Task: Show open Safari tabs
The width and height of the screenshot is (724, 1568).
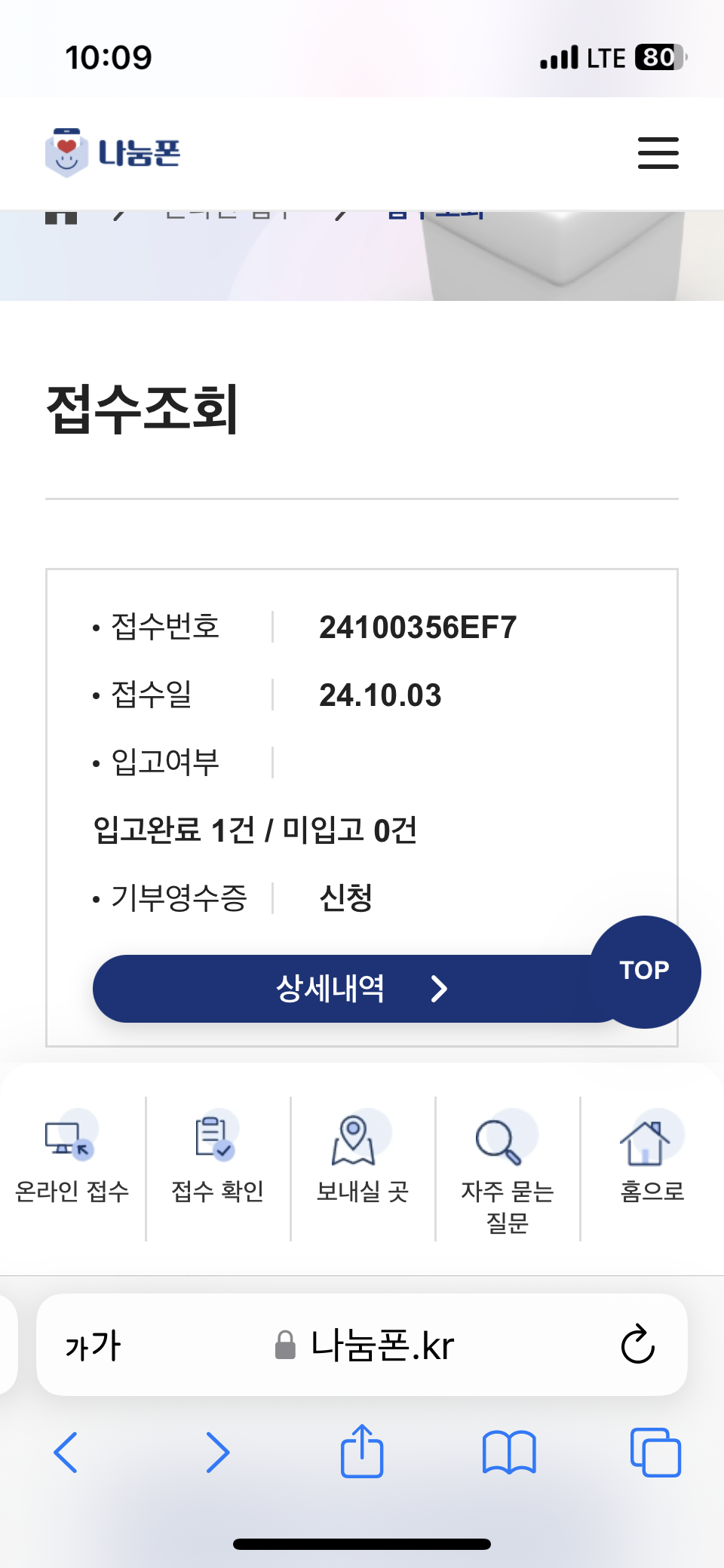Action: click(x=655, y=1453)
